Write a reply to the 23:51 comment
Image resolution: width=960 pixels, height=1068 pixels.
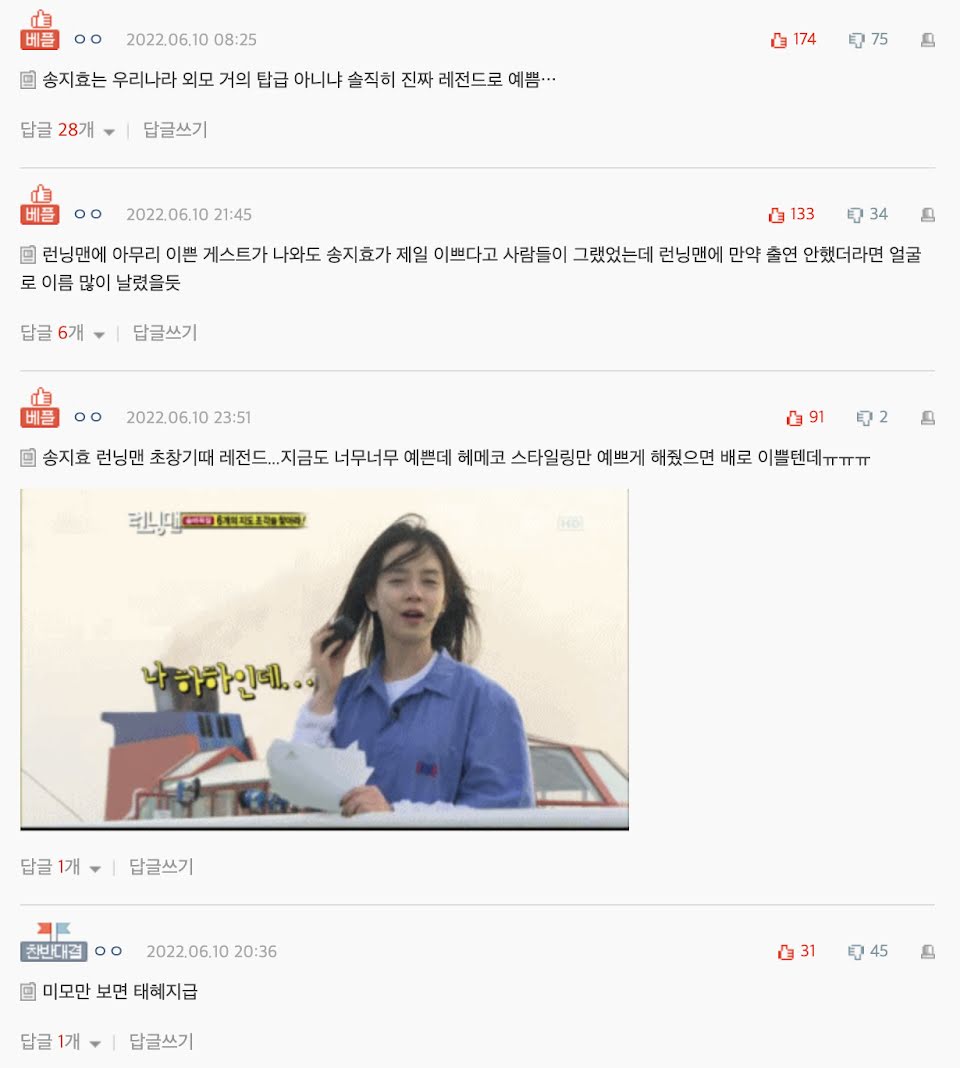pos(161,867)
